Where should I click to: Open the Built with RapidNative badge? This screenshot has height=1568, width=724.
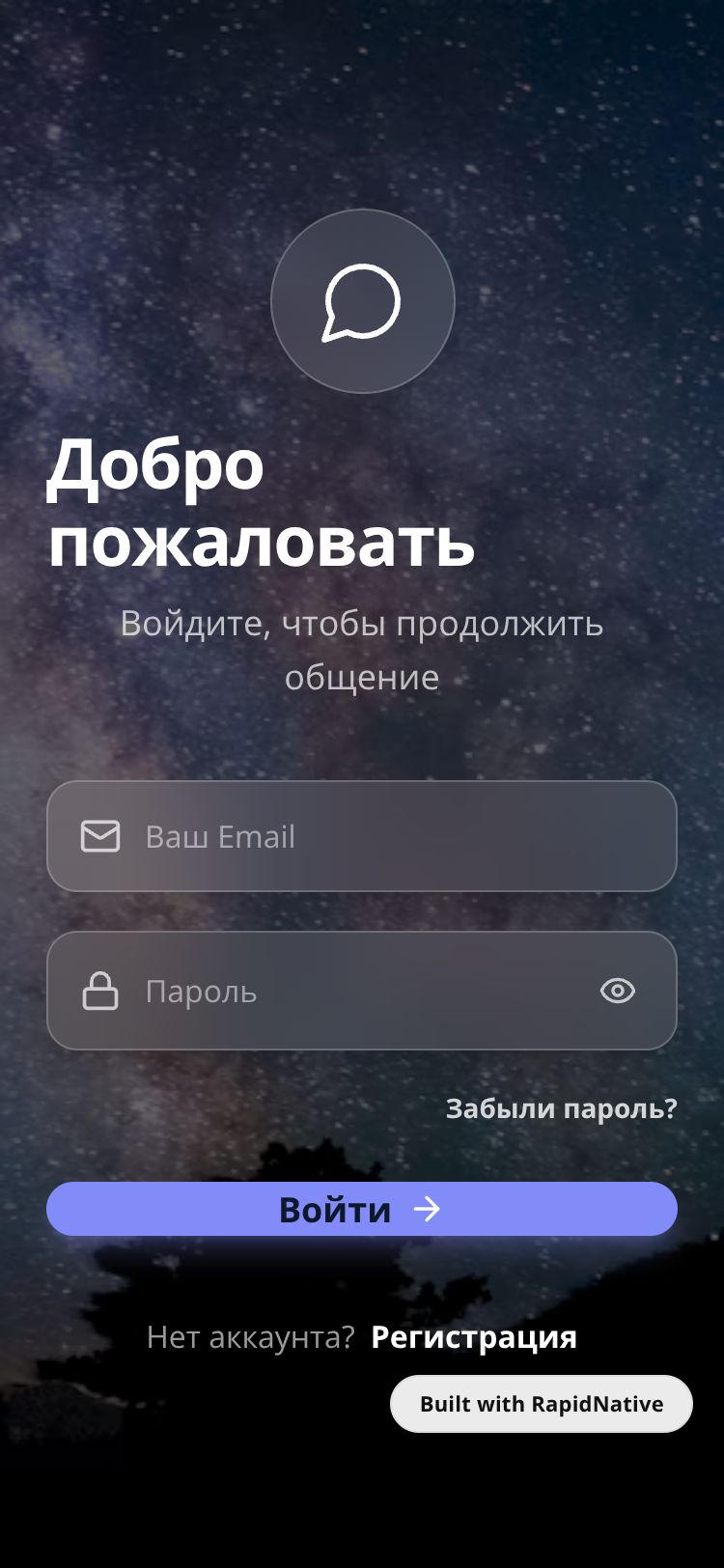pos(542,1404)
